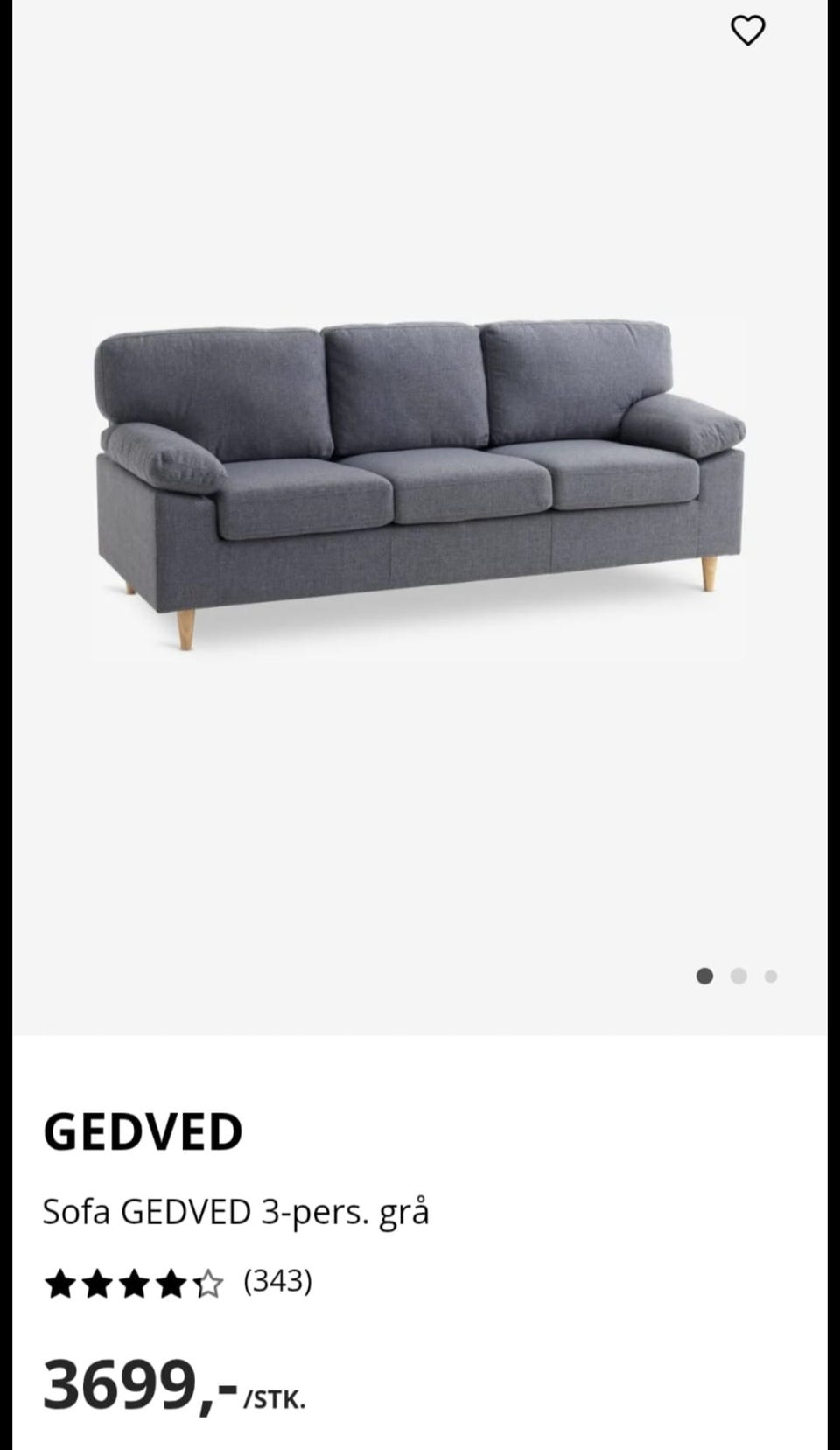The image size is (840, 1450).
Task: Add GEDVED sofa to favorites via heart icon
Action: point(748,32)
